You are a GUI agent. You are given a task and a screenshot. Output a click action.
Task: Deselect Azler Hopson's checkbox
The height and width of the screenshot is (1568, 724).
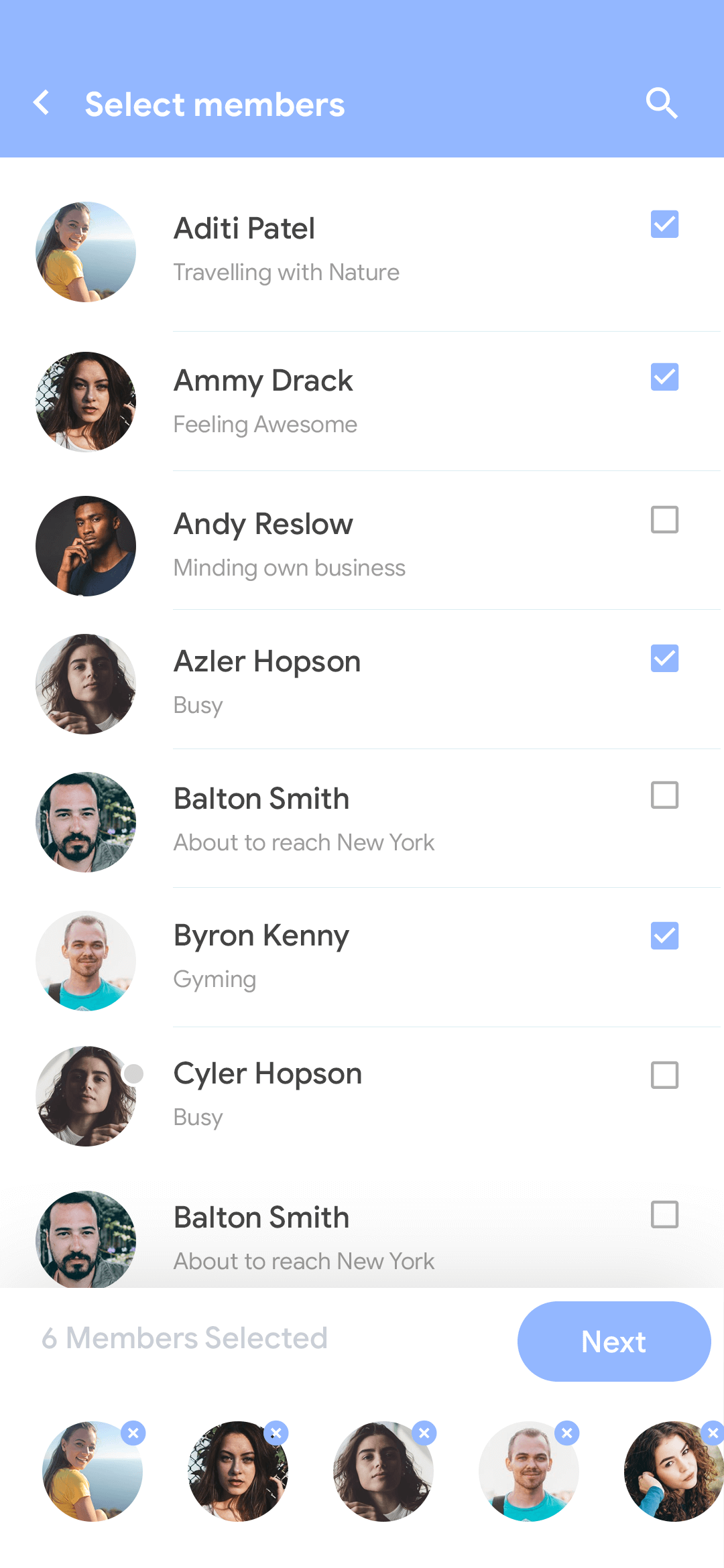coord(664,659)
